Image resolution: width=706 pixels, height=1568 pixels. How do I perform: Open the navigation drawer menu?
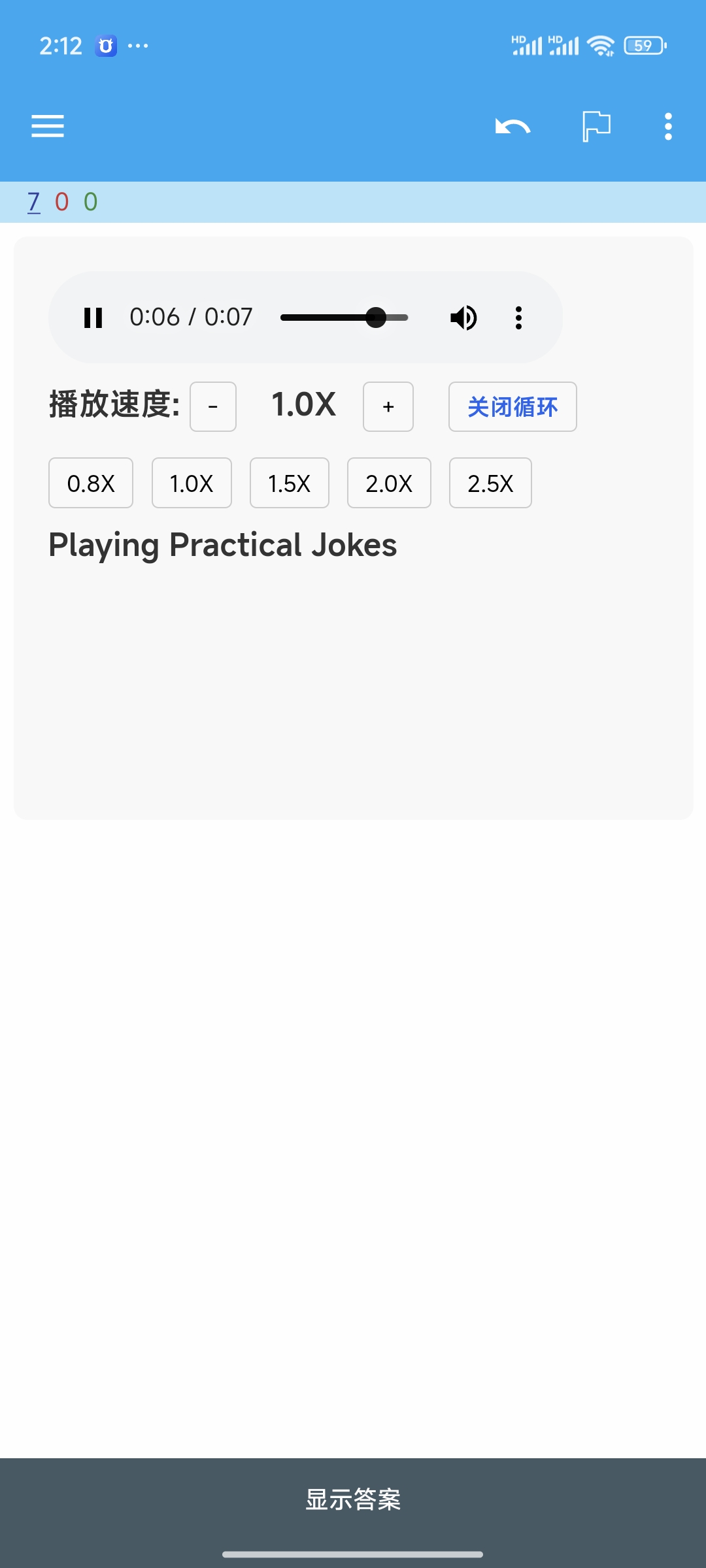pyautogui.click(x=48, y=126)
